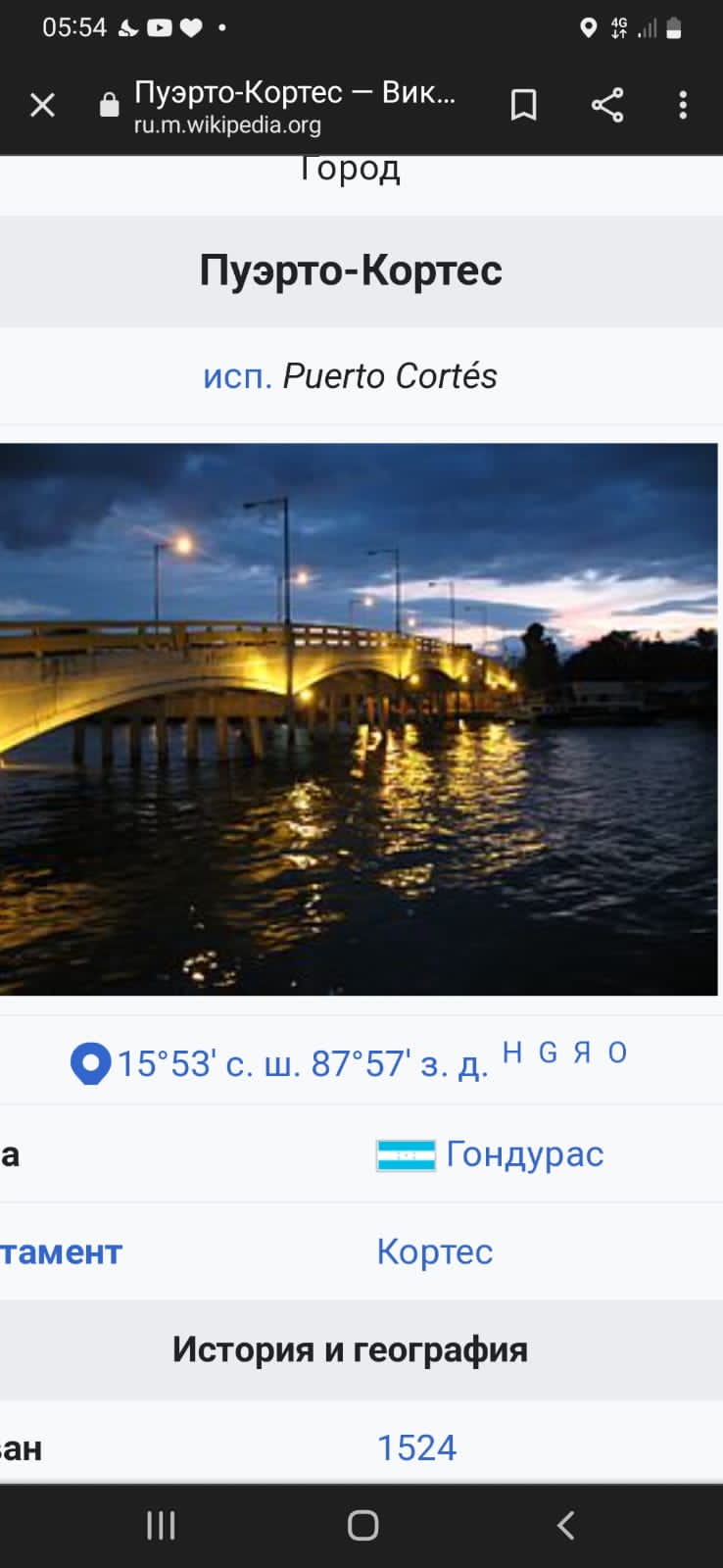
Task: Tap the ru.m.wikipedia.org address bar
Action: tap(294, 107)
